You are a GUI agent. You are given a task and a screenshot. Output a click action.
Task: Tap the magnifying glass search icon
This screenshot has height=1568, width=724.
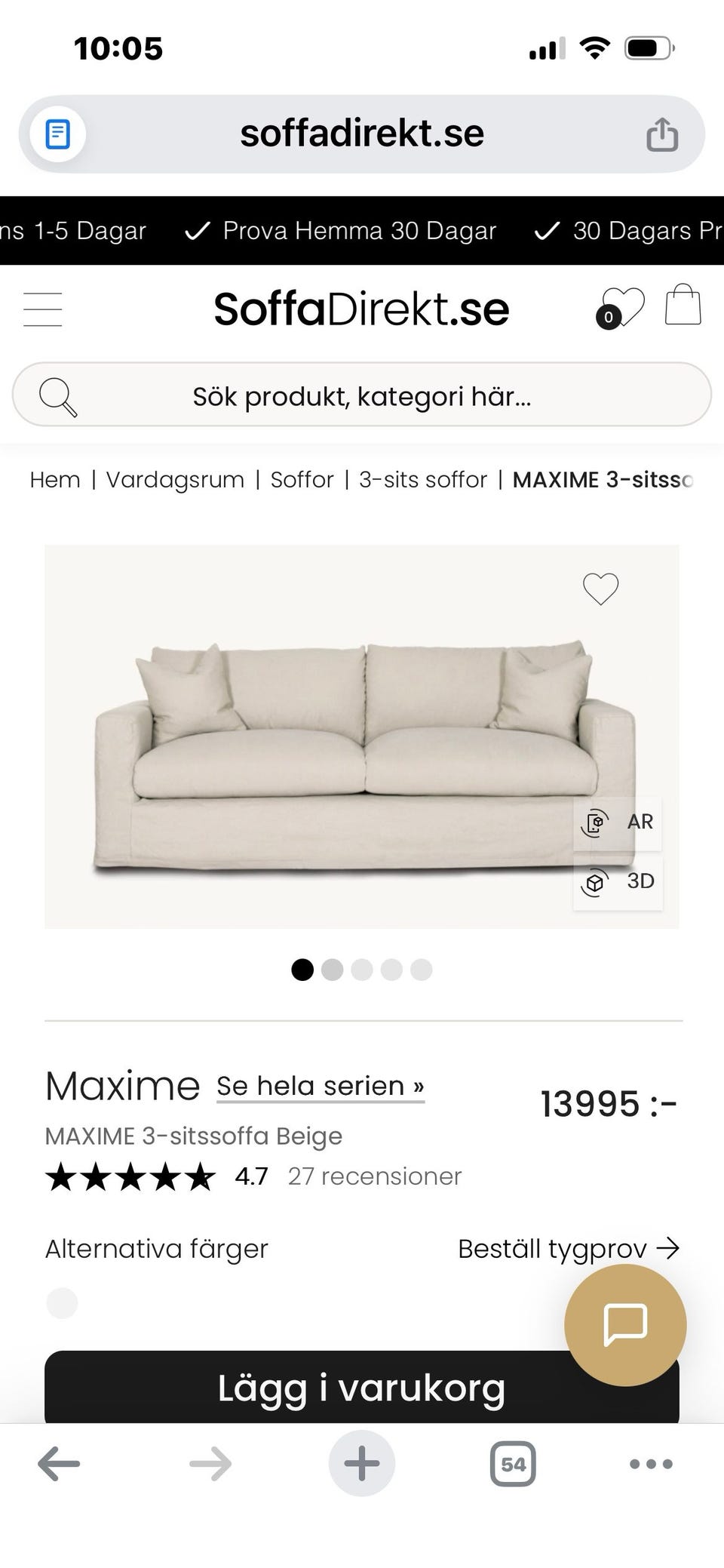[59, 395]
